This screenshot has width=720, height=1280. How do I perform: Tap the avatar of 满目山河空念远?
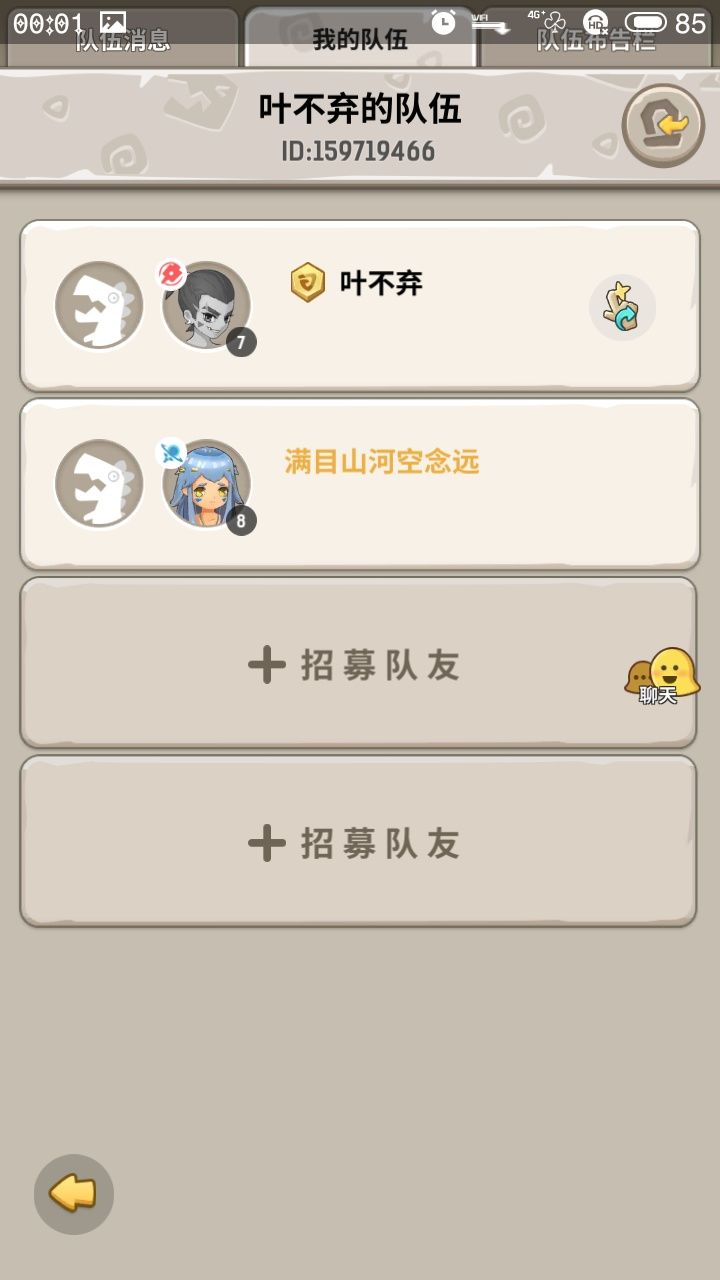(x=206, y=484)
